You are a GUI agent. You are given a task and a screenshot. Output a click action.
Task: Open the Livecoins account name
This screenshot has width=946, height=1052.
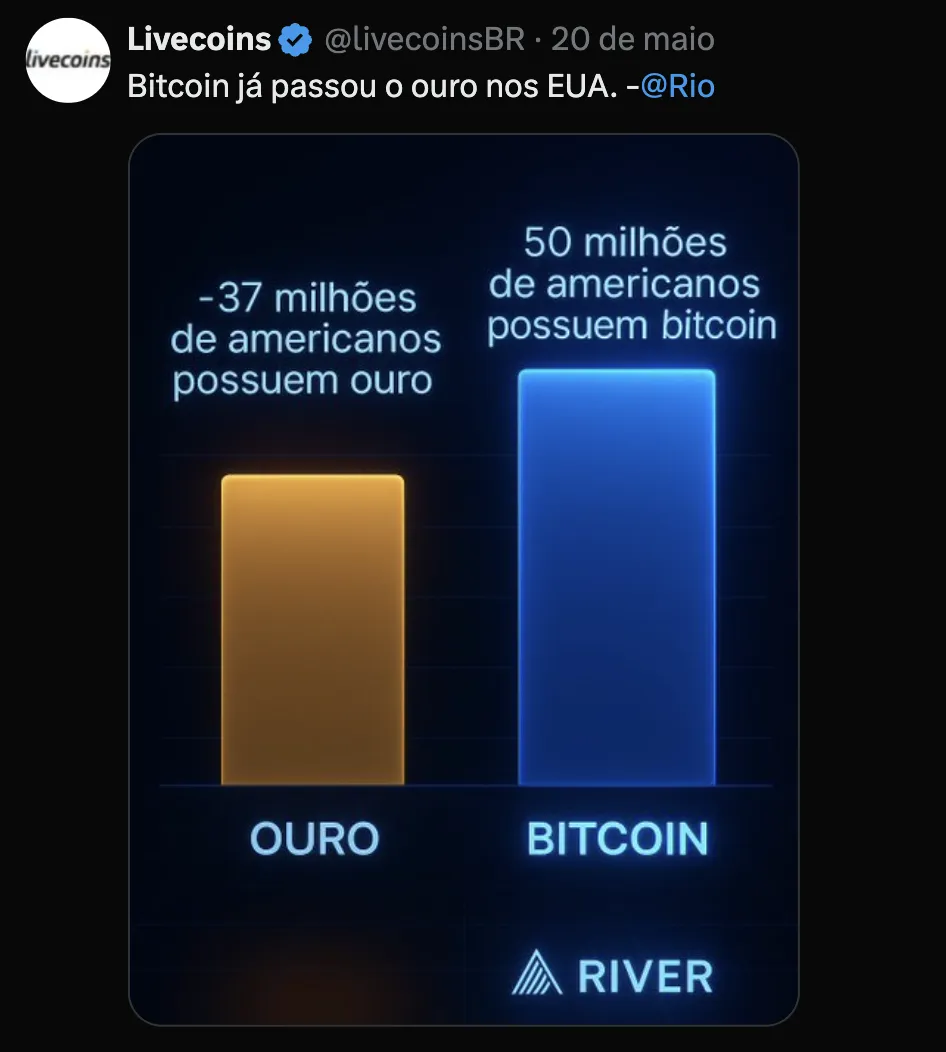point(199,39)
